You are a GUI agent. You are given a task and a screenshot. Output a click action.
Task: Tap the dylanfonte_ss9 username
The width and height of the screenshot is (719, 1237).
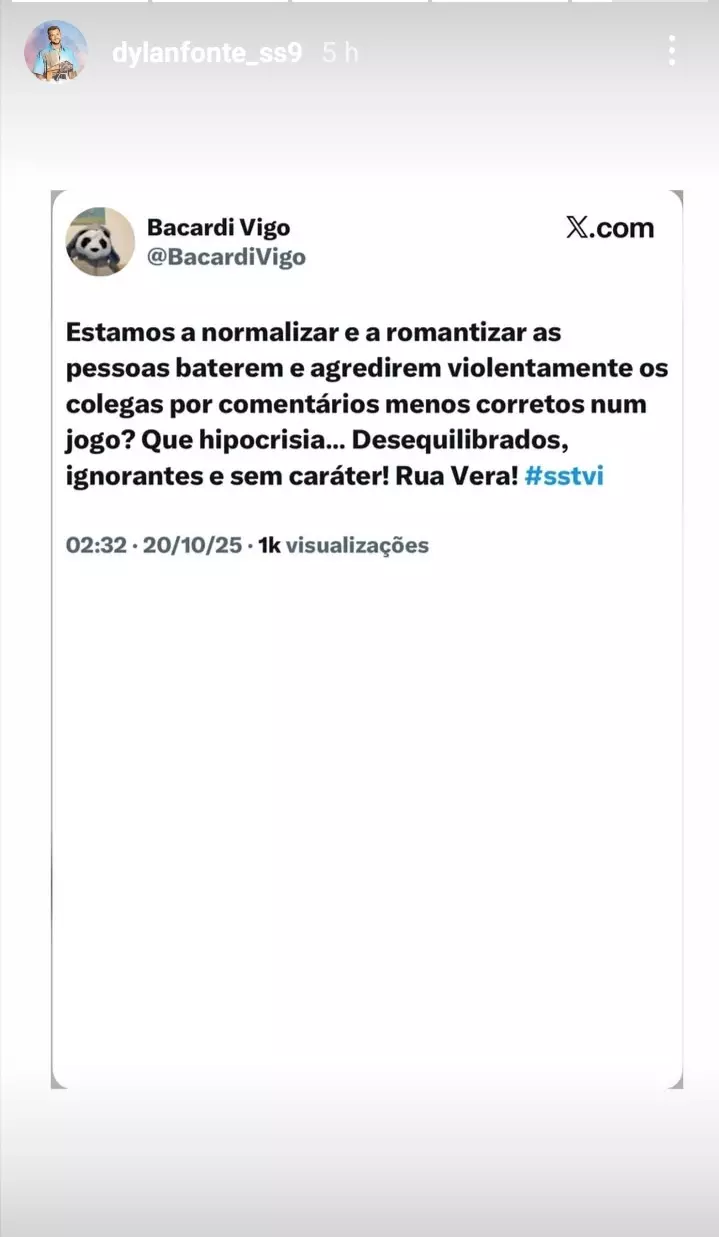[207, 53]
